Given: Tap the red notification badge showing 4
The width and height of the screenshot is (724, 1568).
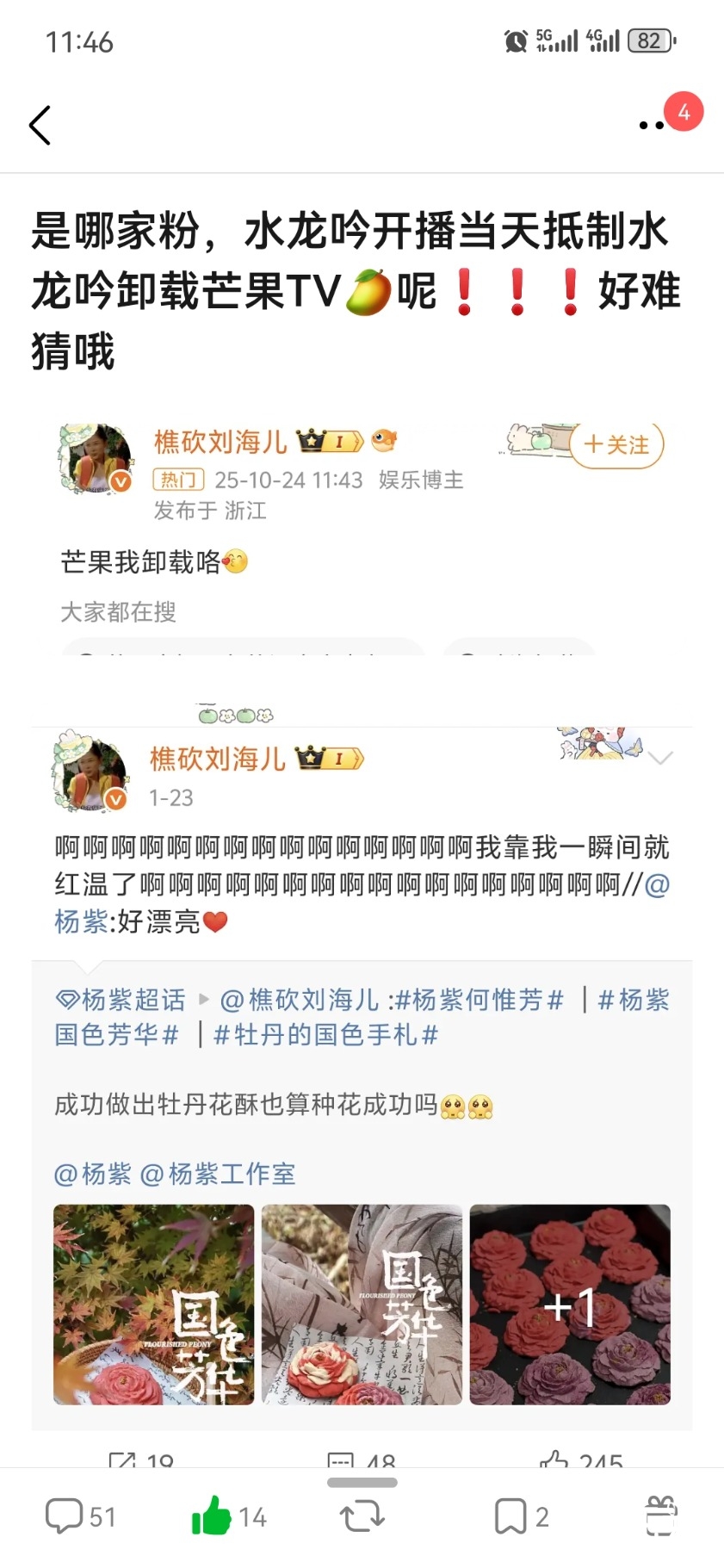Looking at the screenshot, I should click(x=683, y=112).
